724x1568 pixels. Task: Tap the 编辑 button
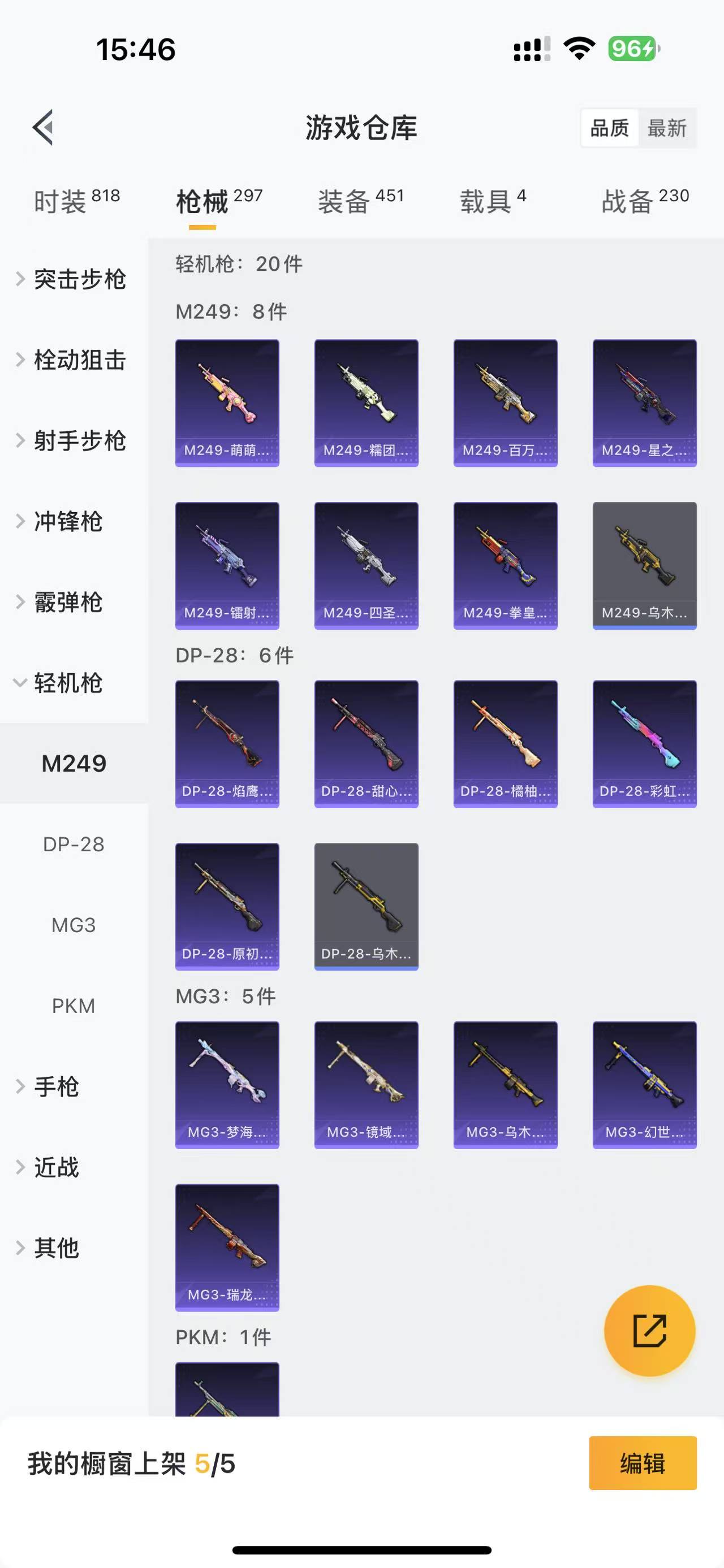[643, 1463]
